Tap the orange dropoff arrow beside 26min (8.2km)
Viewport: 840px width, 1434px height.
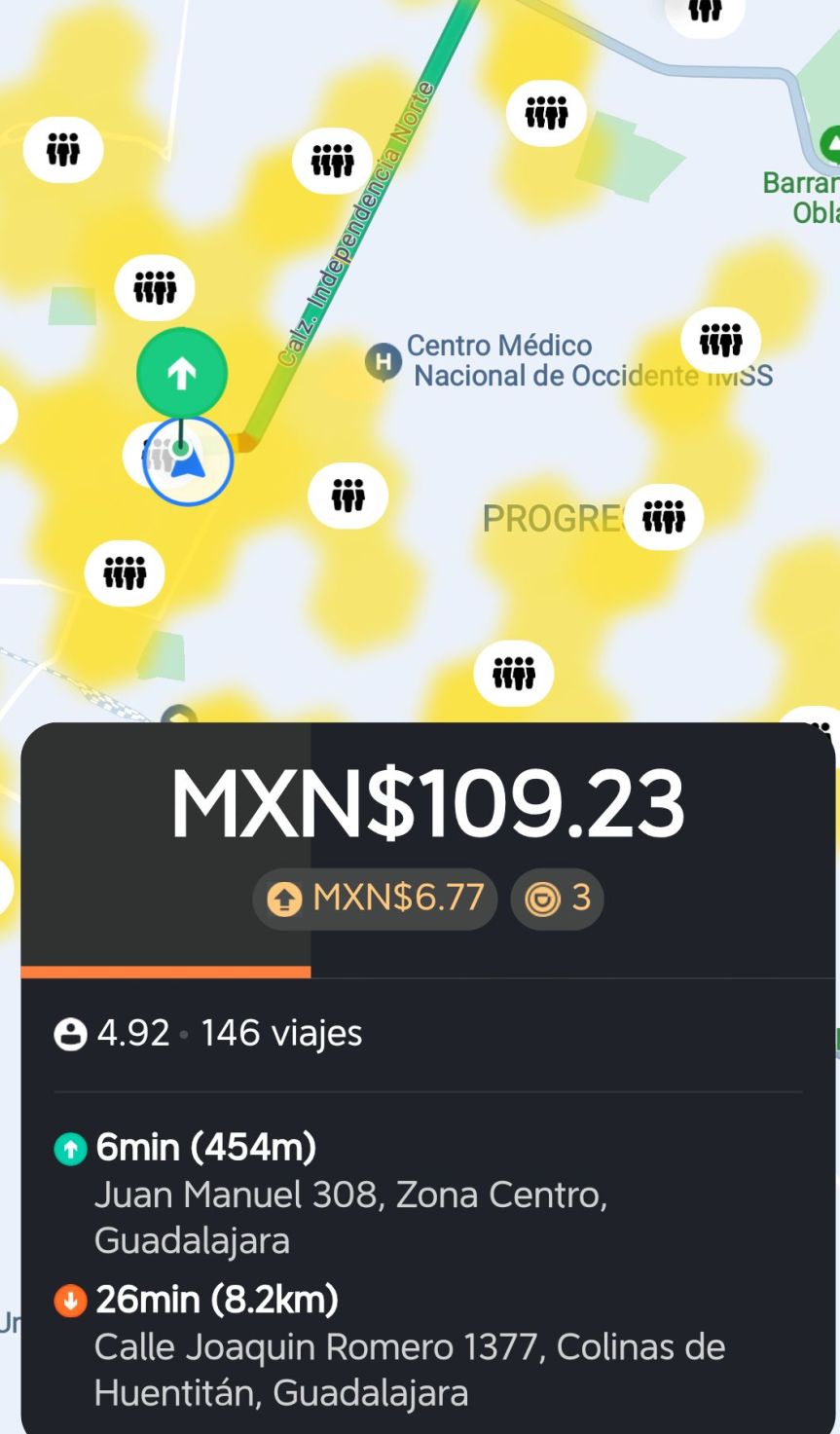coord(68,1300)
